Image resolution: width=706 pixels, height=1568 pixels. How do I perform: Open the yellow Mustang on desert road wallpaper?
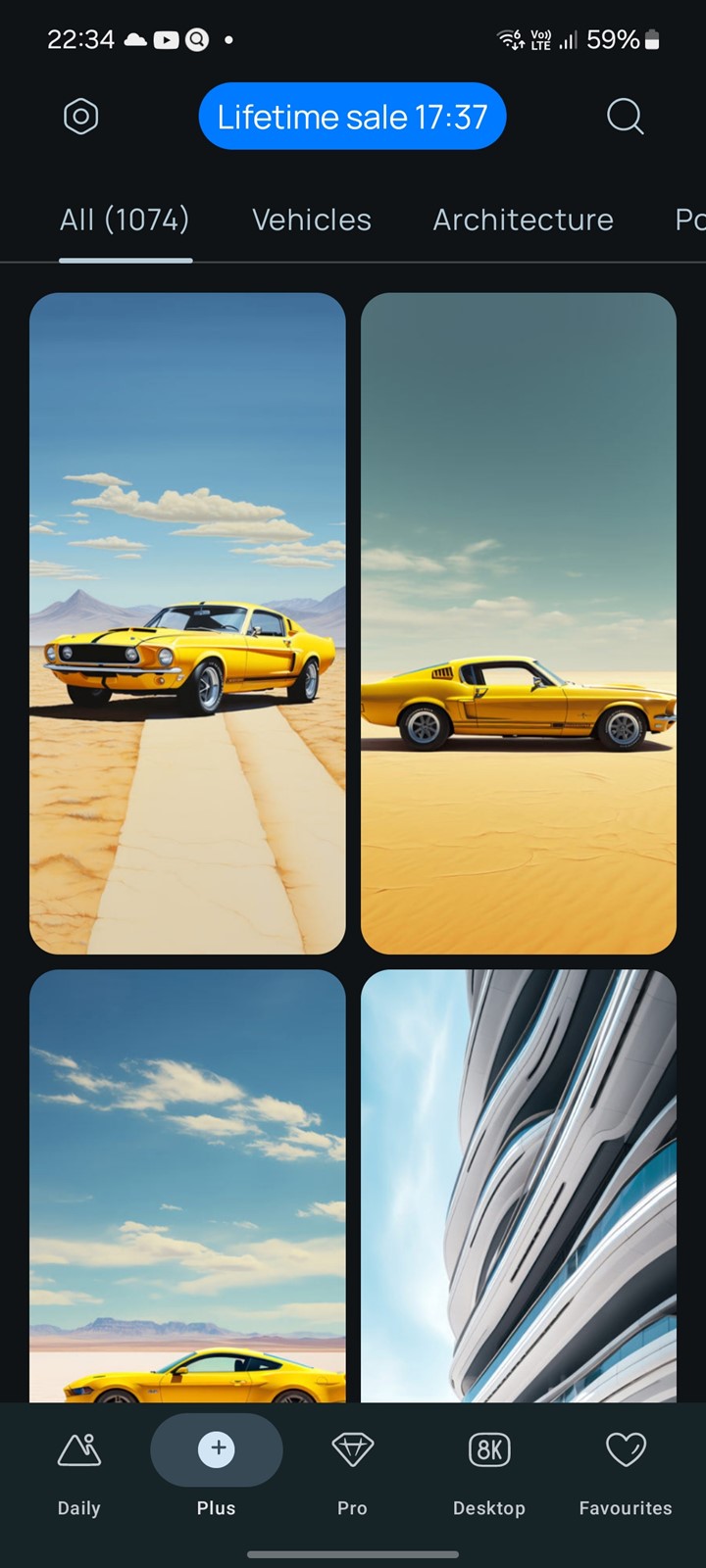(187, 623)
